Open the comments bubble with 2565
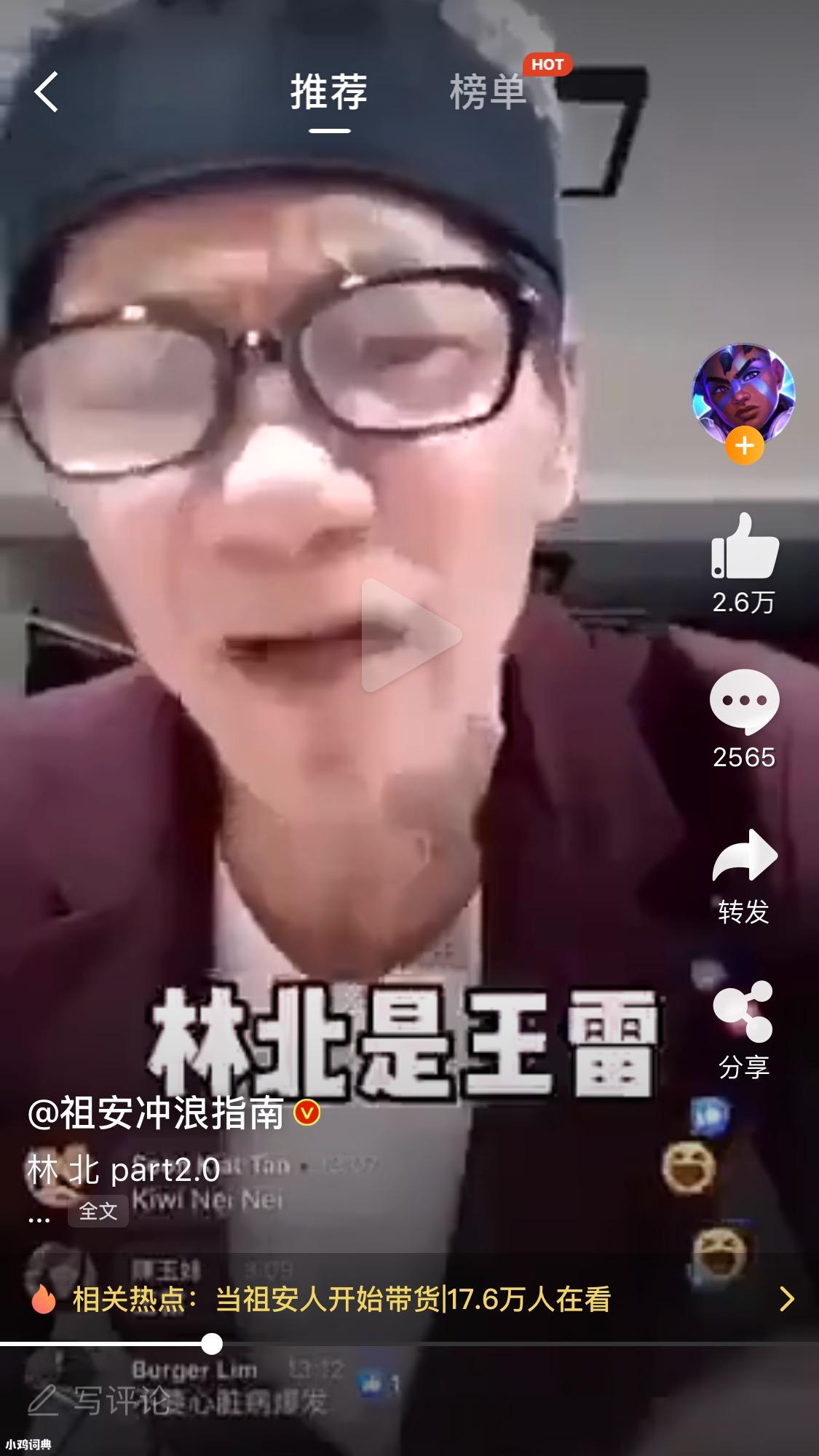Image resolution: width=819 pixels, height=1456 pixels. tap(744, 702)
